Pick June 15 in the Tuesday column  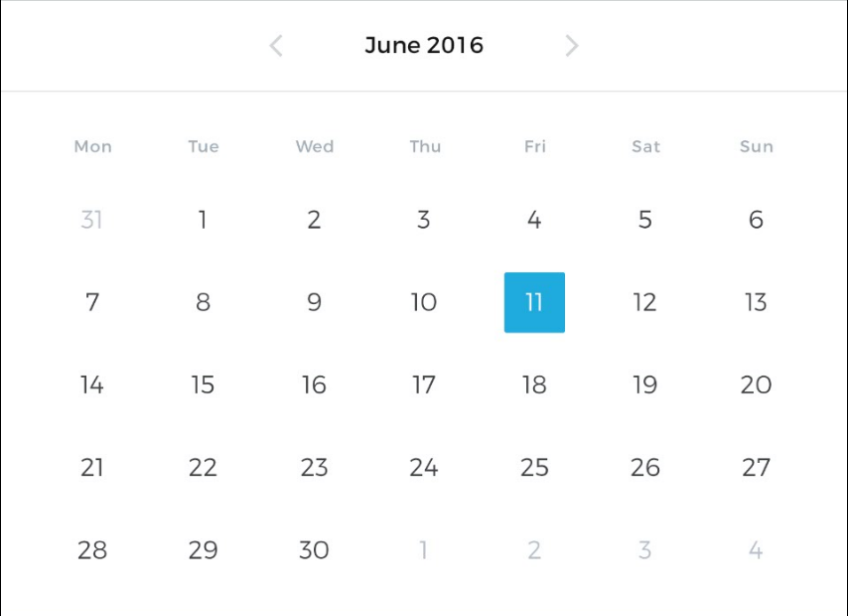[203, 385]
